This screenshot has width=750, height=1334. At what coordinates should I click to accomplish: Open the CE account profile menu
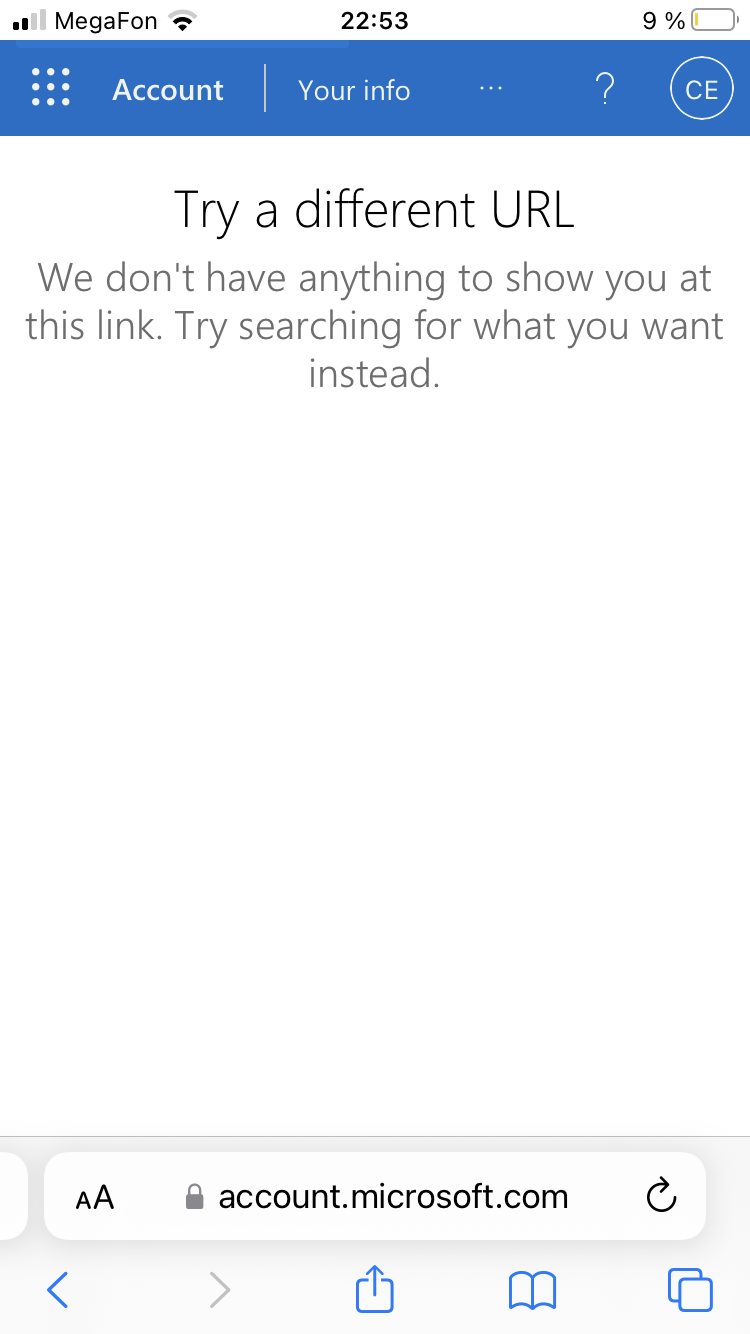701,90
